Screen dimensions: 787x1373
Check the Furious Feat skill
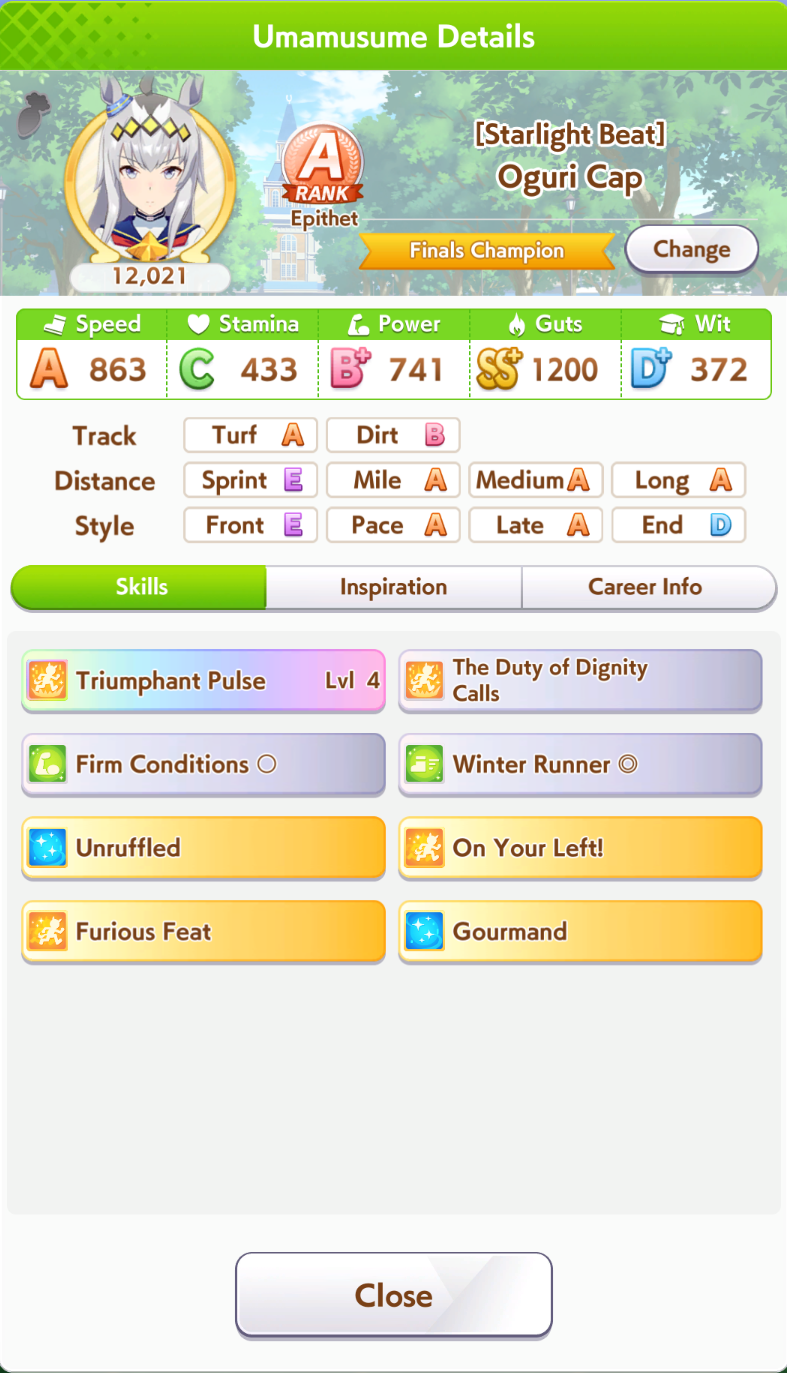tap(203, 932)
